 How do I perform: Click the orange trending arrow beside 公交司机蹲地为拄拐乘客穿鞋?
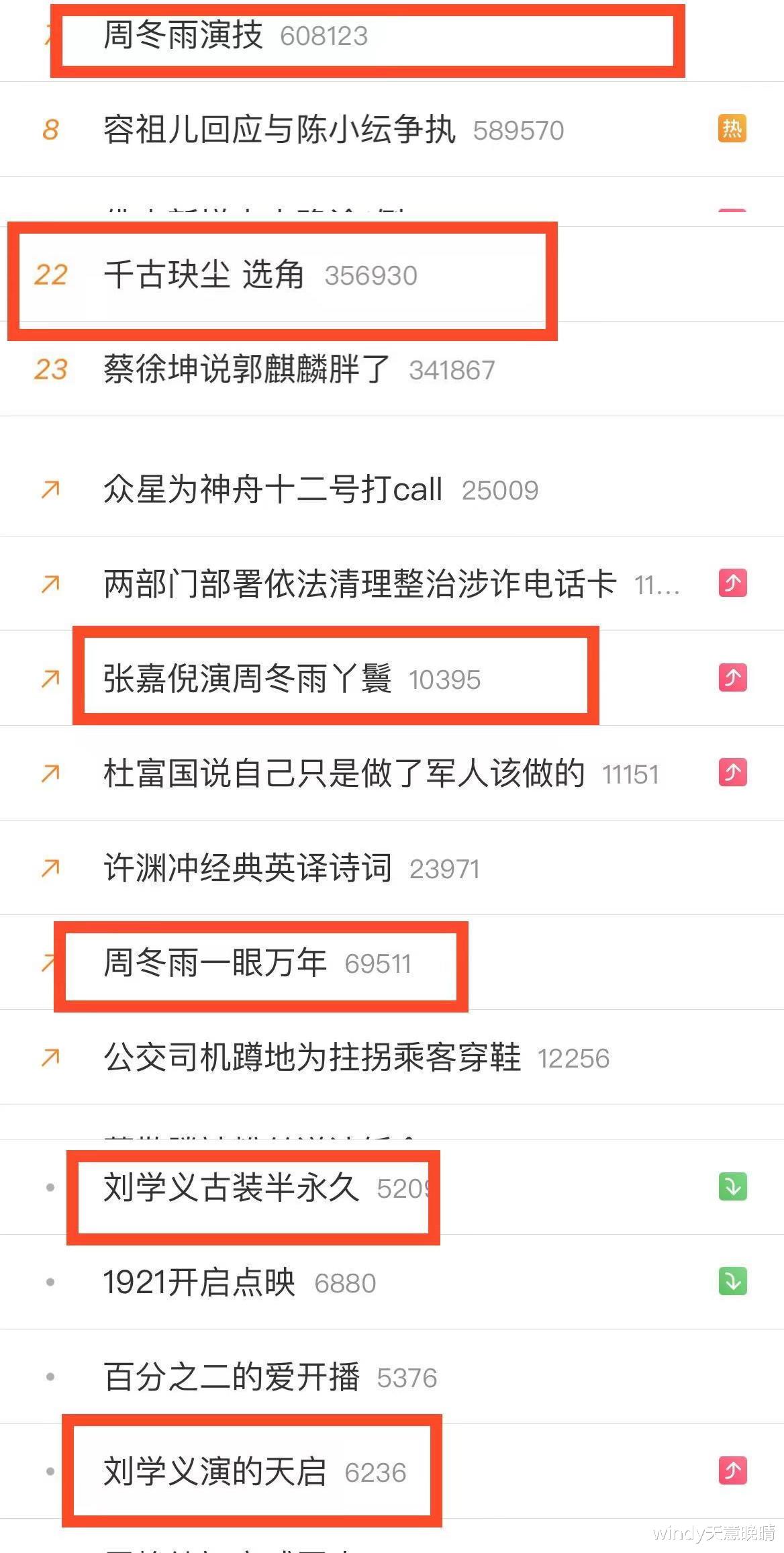pos(49,1057)
